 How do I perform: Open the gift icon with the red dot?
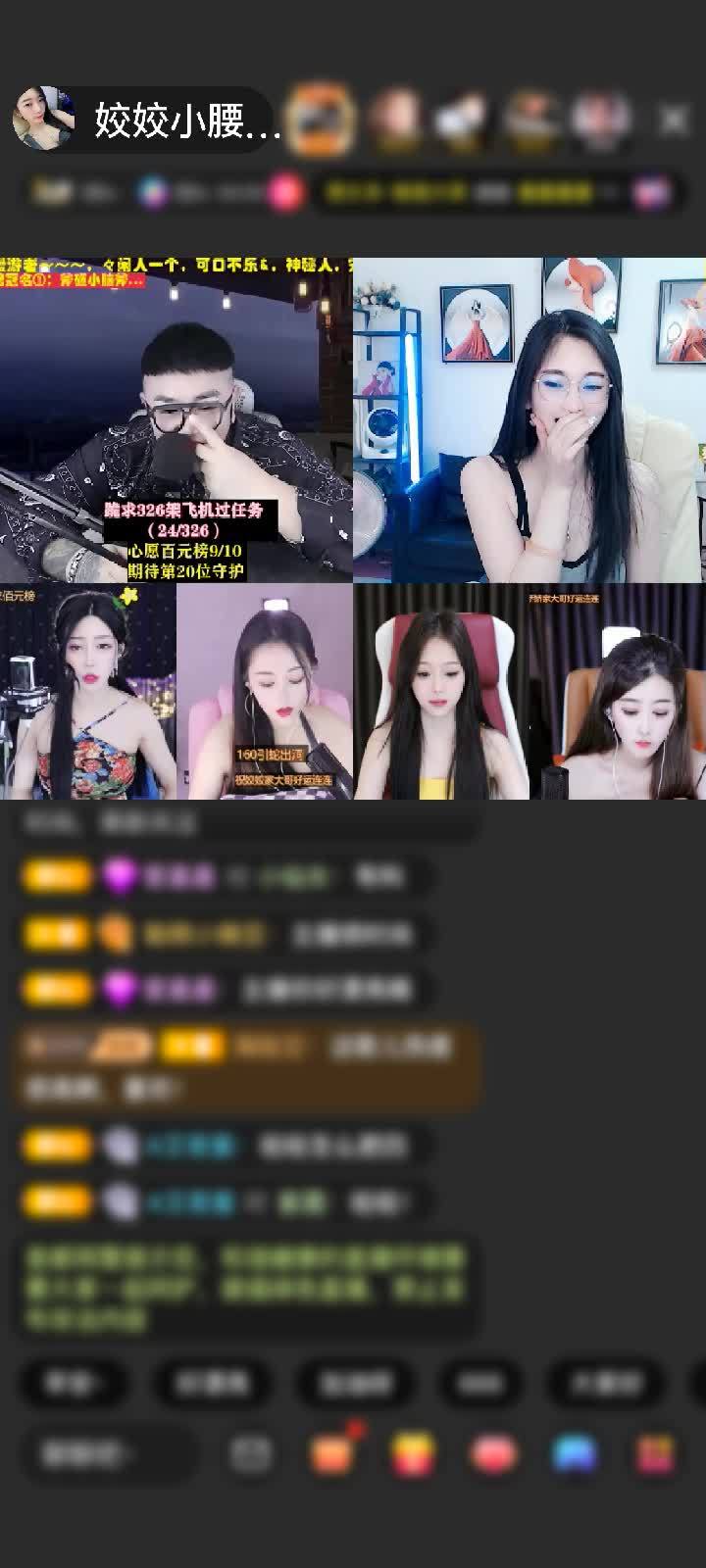pyautogui.click(x=332, y=1454)
